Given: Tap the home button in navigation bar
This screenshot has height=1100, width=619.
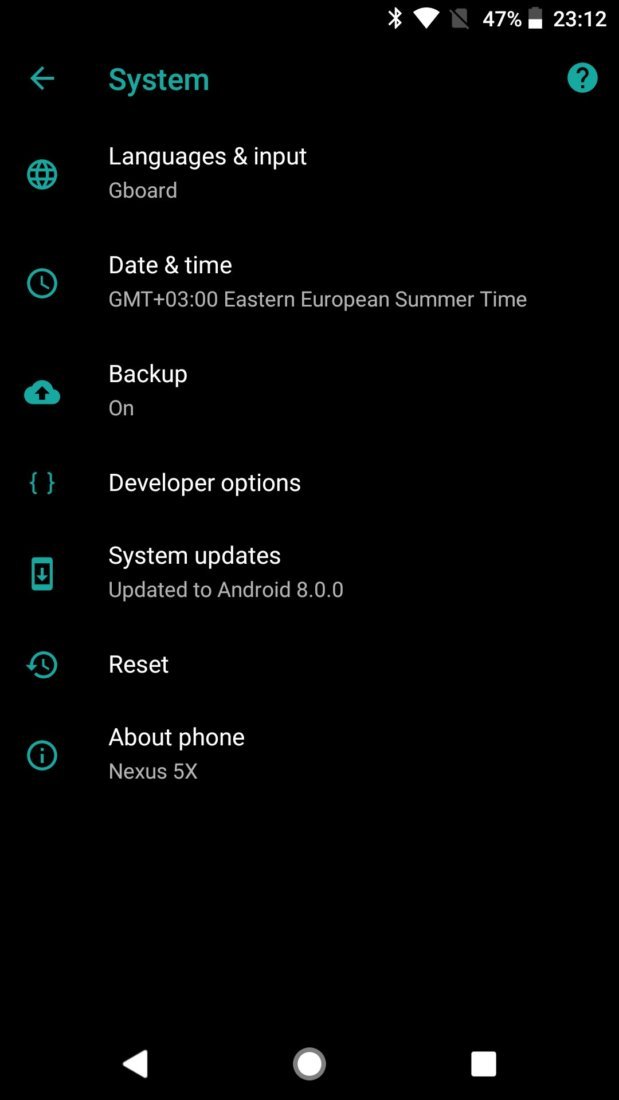Looking at the screenshot, I should (x=309, y=1063).
